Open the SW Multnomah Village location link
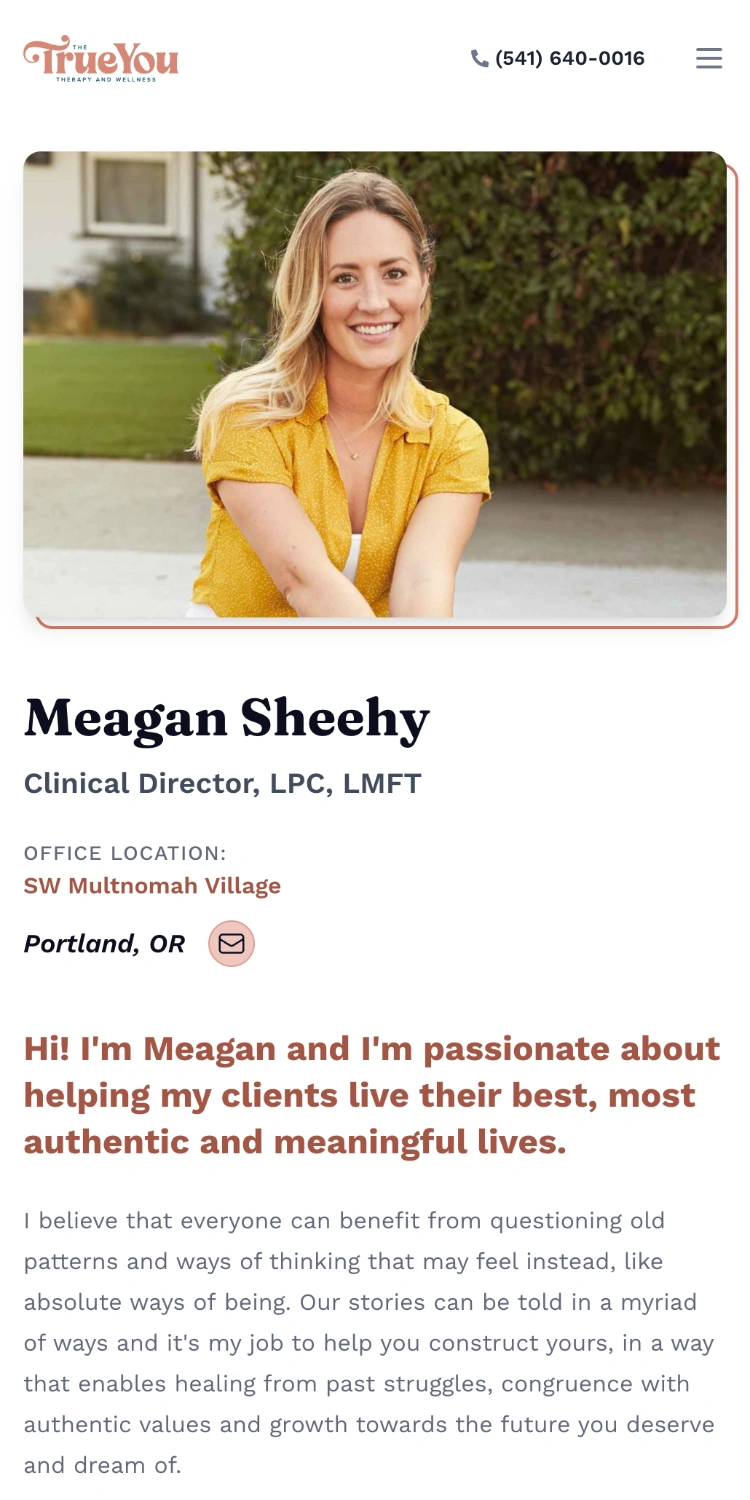The height and width of the screenshot is (1500, 750). pos(152,885)
